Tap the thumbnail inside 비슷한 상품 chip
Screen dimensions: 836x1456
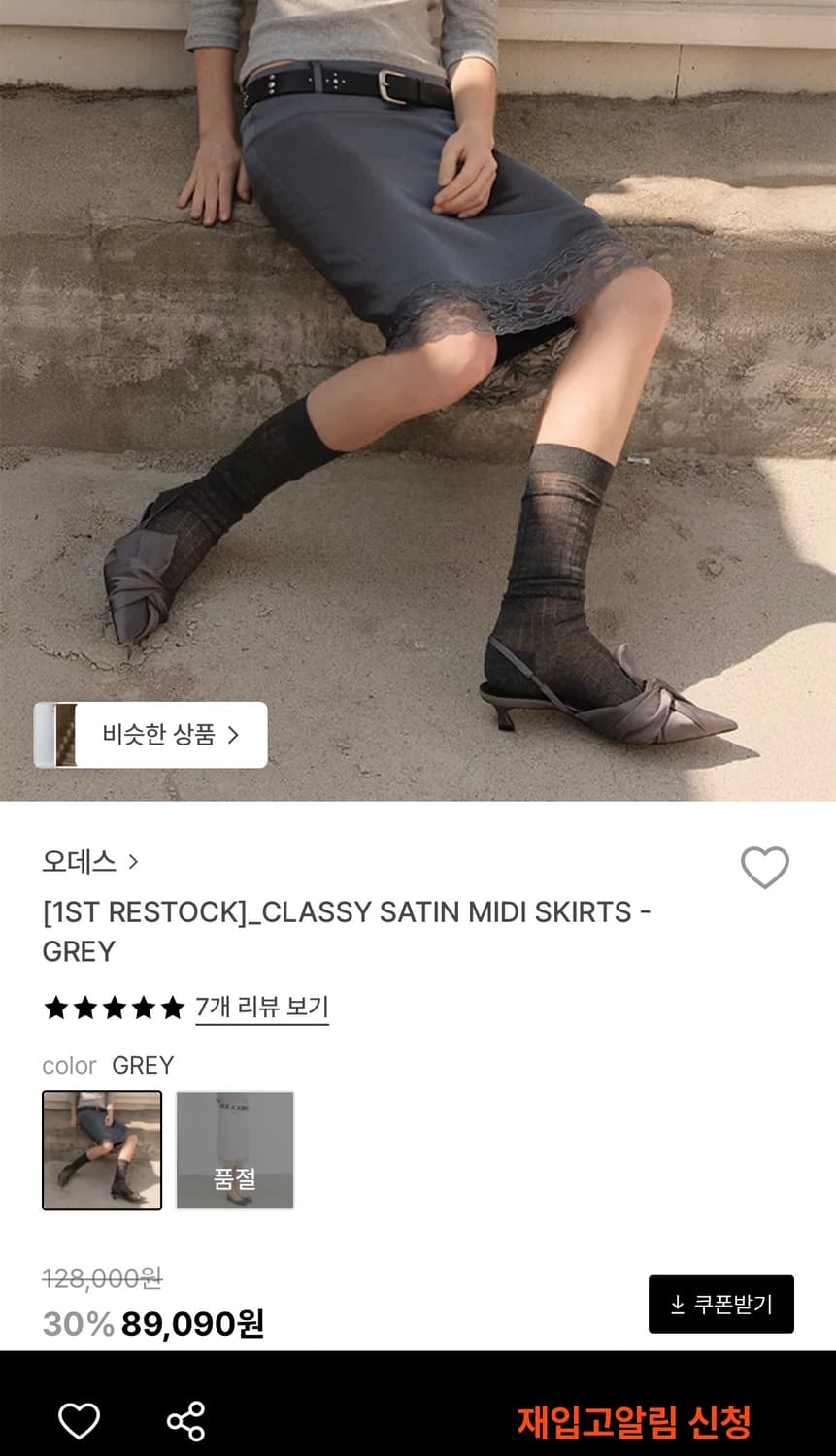point(60,735)
